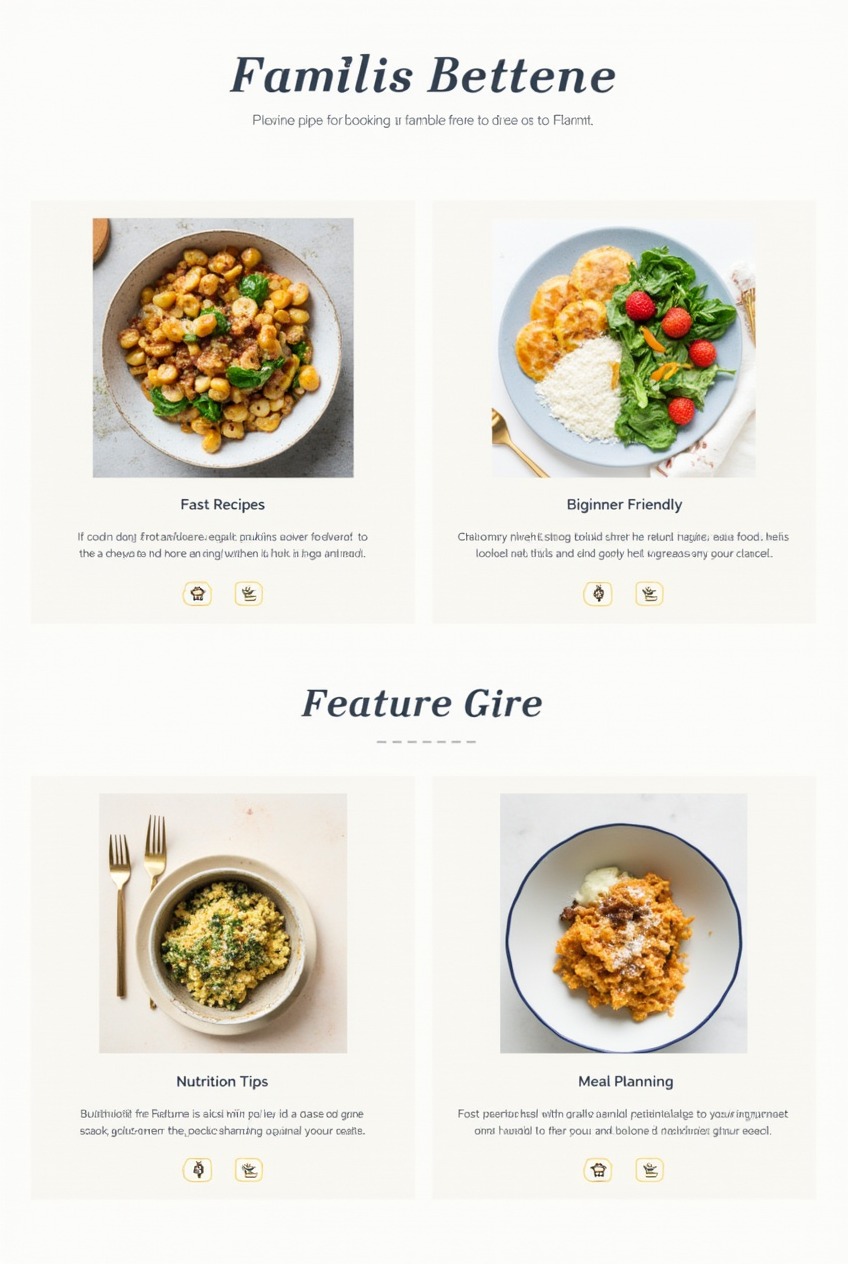Tap the dish icon under Biginner Friendly
The width and height of the screenshot is (848, 1264).
(650, 594)
